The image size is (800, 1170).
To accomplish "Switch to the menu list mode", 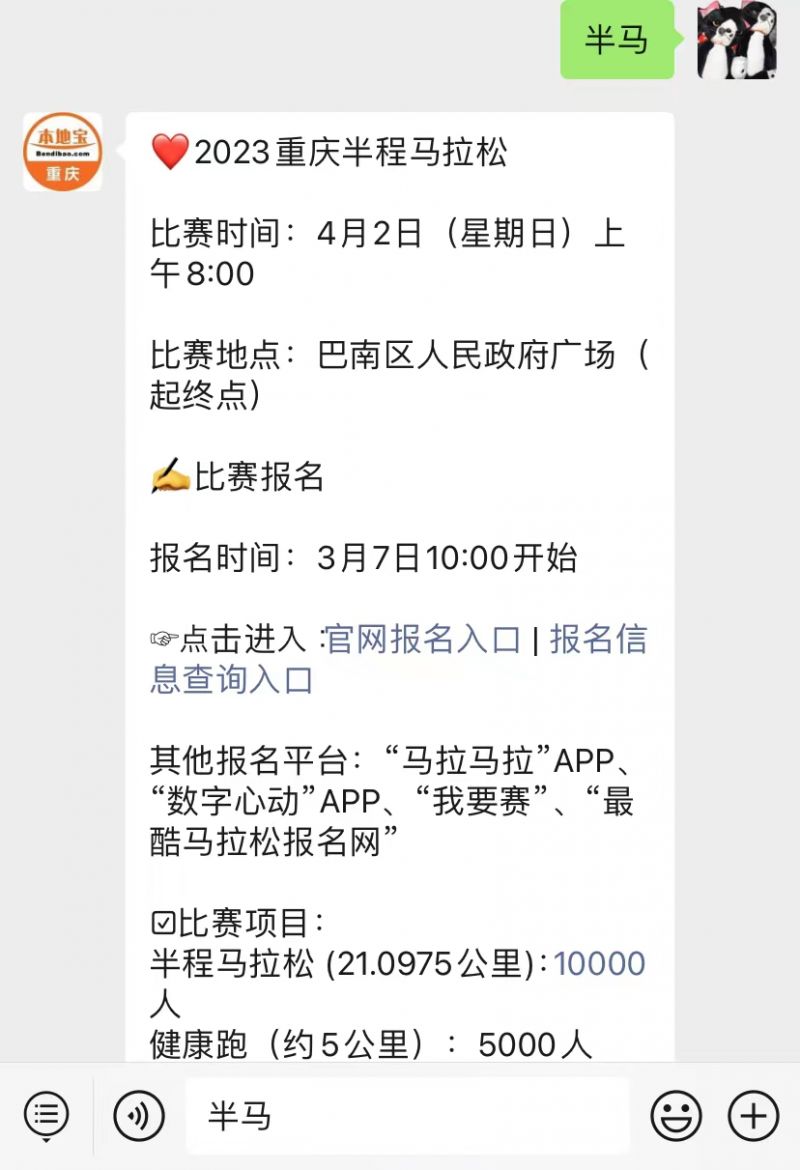I will 46,1114.
